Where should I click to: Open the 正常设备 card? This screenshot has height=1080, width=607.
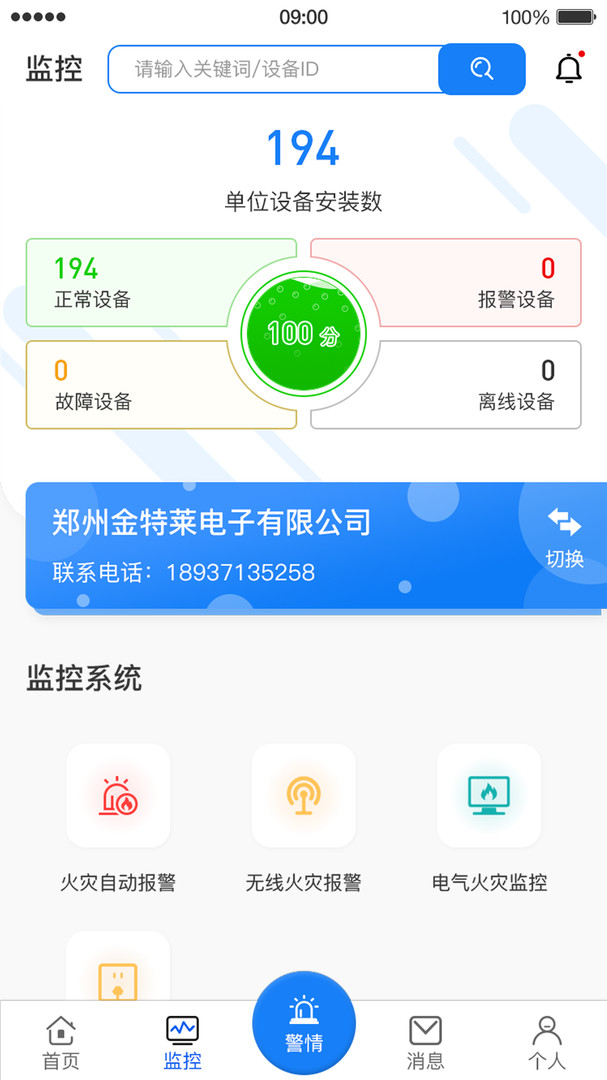pyautogui.click(x=130, y=282)
